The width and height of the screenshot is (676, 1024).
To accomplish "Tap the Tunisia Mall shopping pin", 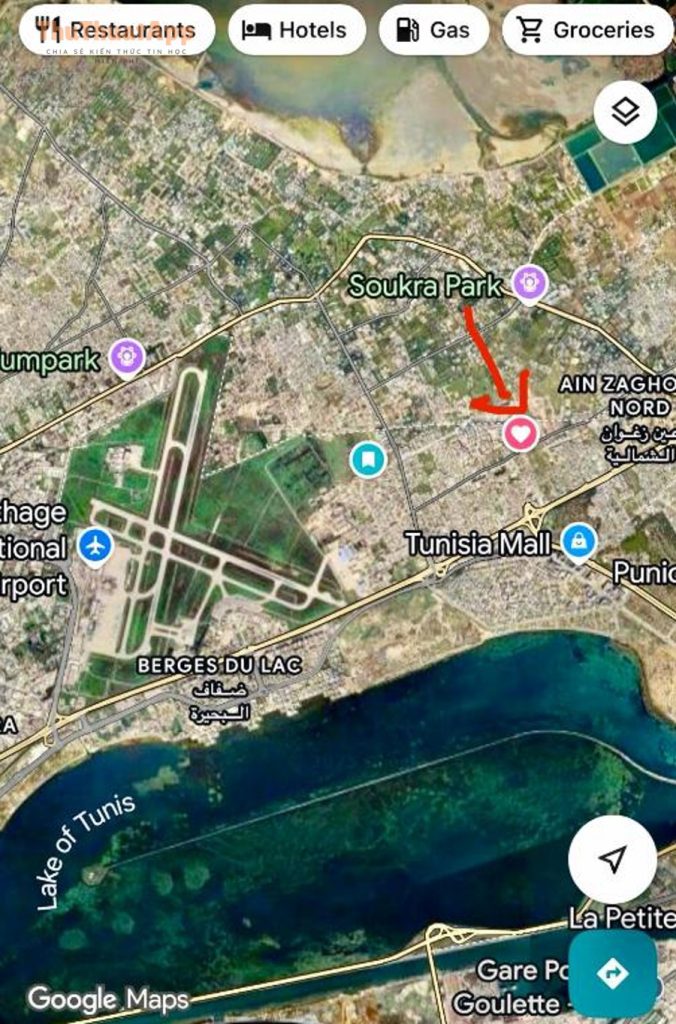I will (578, 543).
